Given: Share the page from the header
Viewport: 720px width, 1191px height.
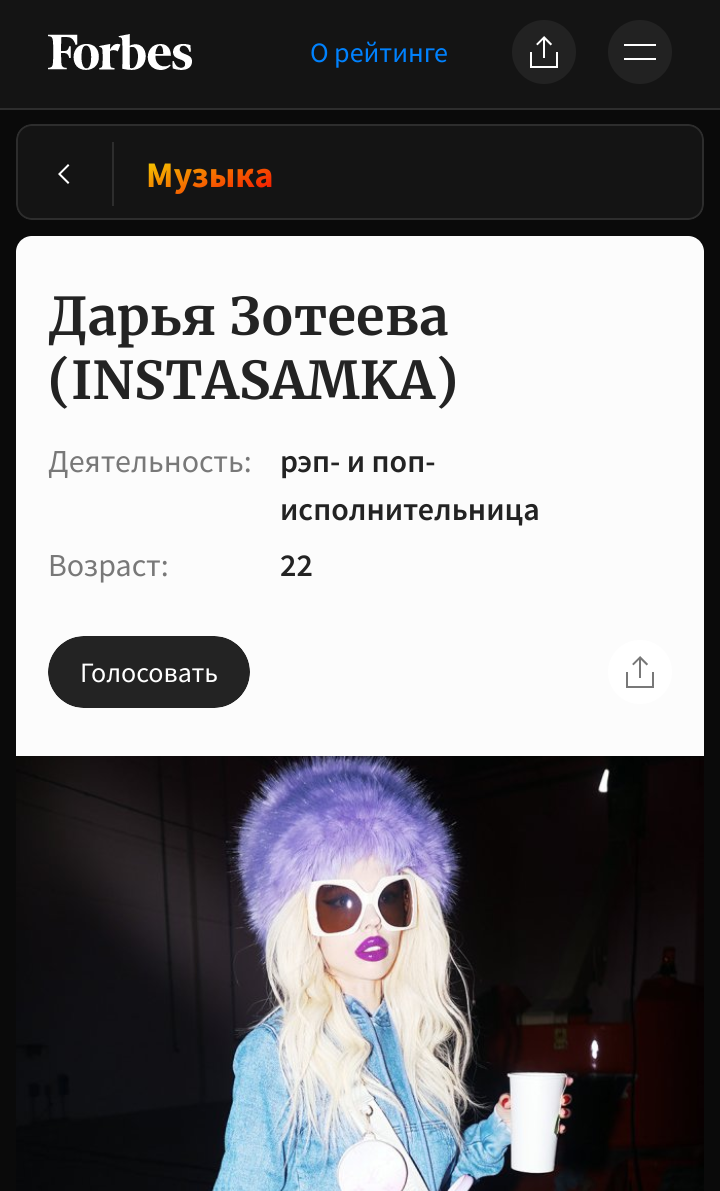Looking at the screenshot, I should pyautogui.click(x=544, y=53).
